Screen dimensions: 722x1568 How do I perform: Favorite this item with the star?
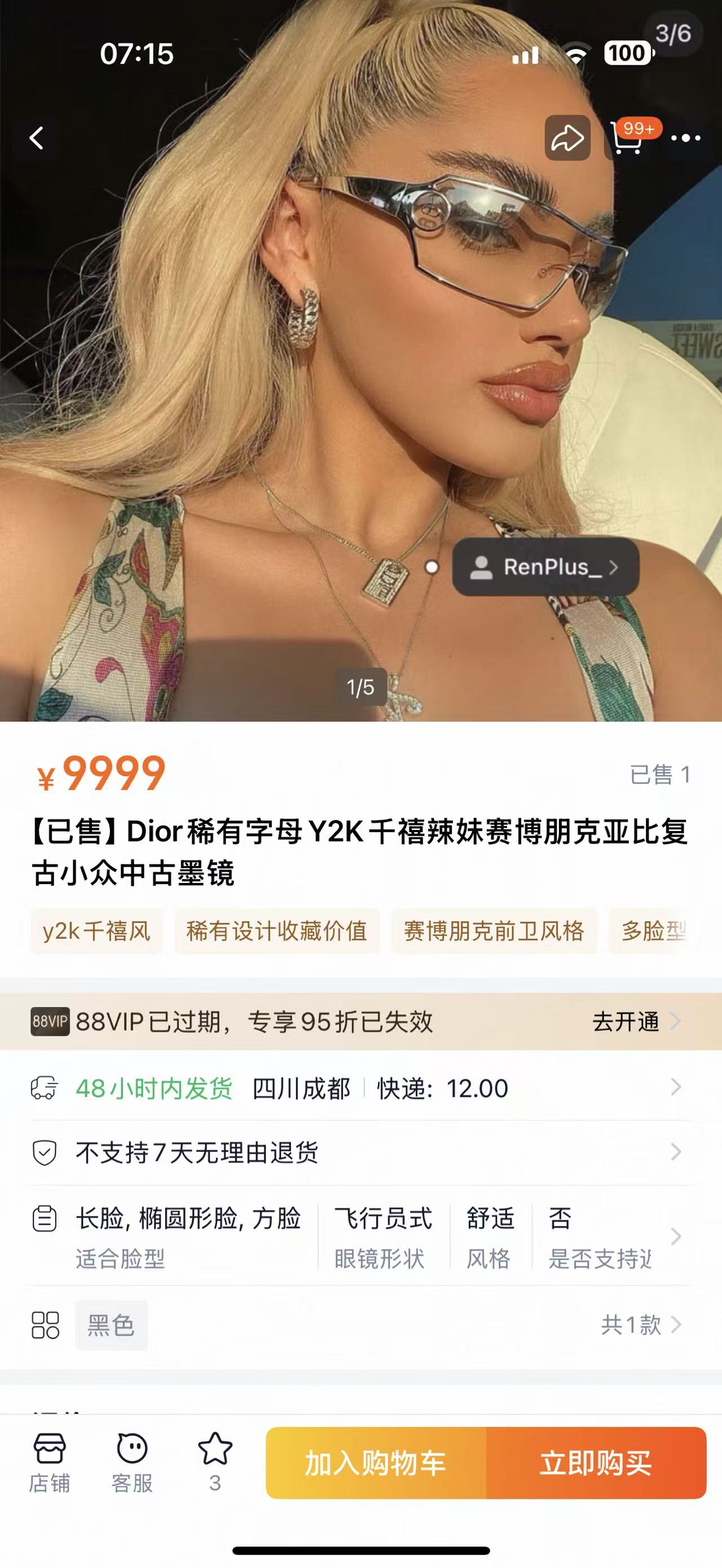(215, 1461)
